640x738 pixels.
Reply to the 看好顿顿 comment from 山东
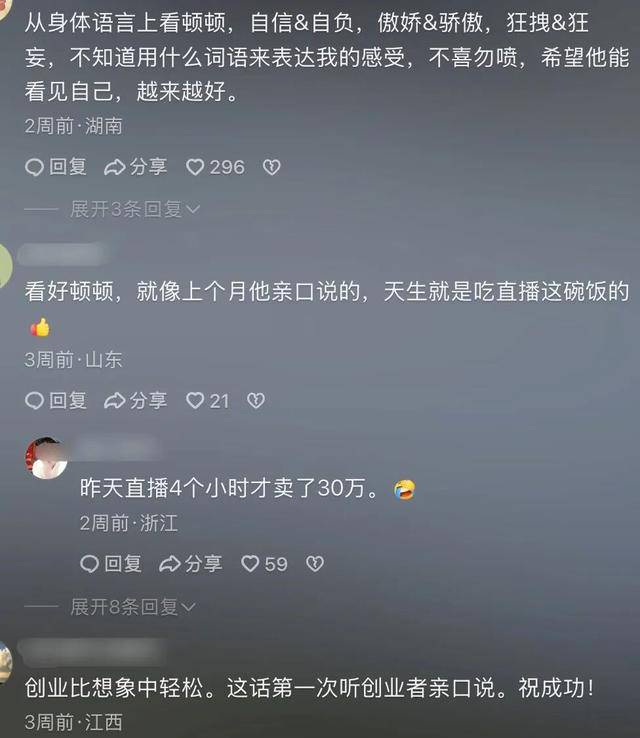click(x=56, y=400)
